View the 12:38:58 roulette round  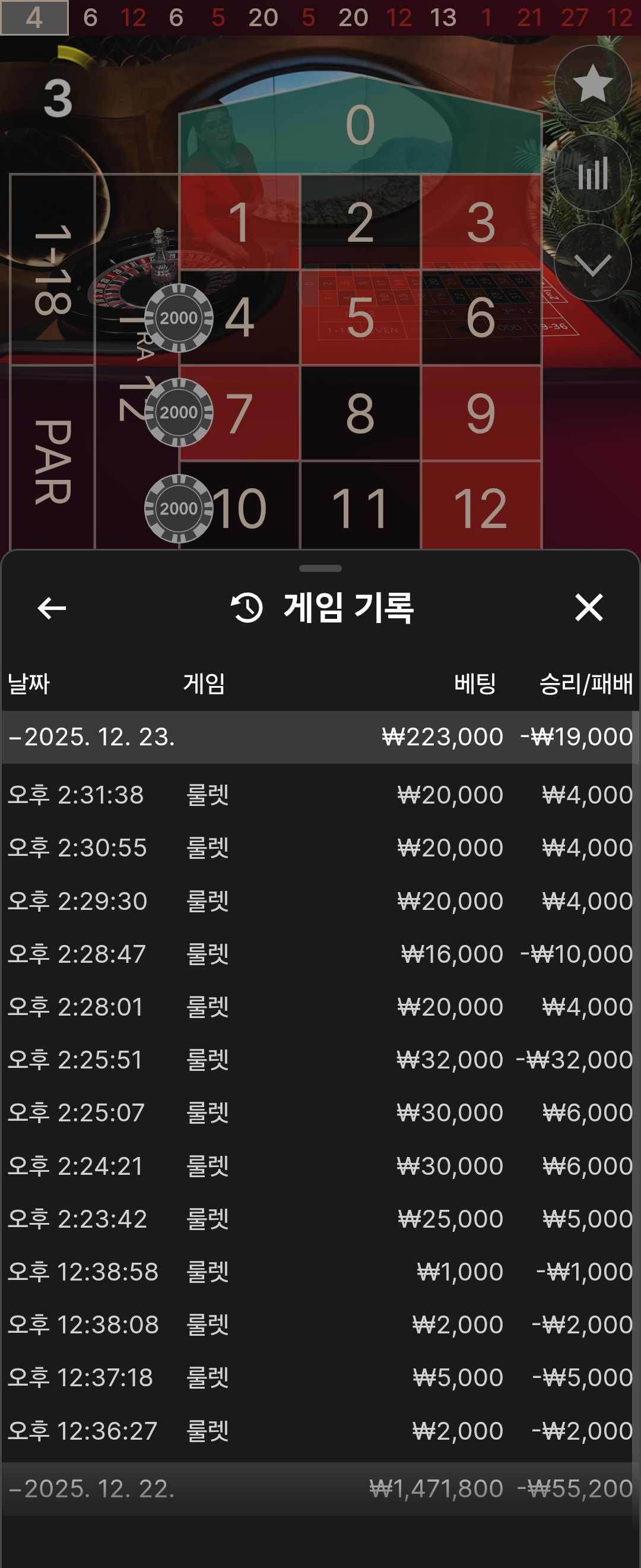[320, 1272]
